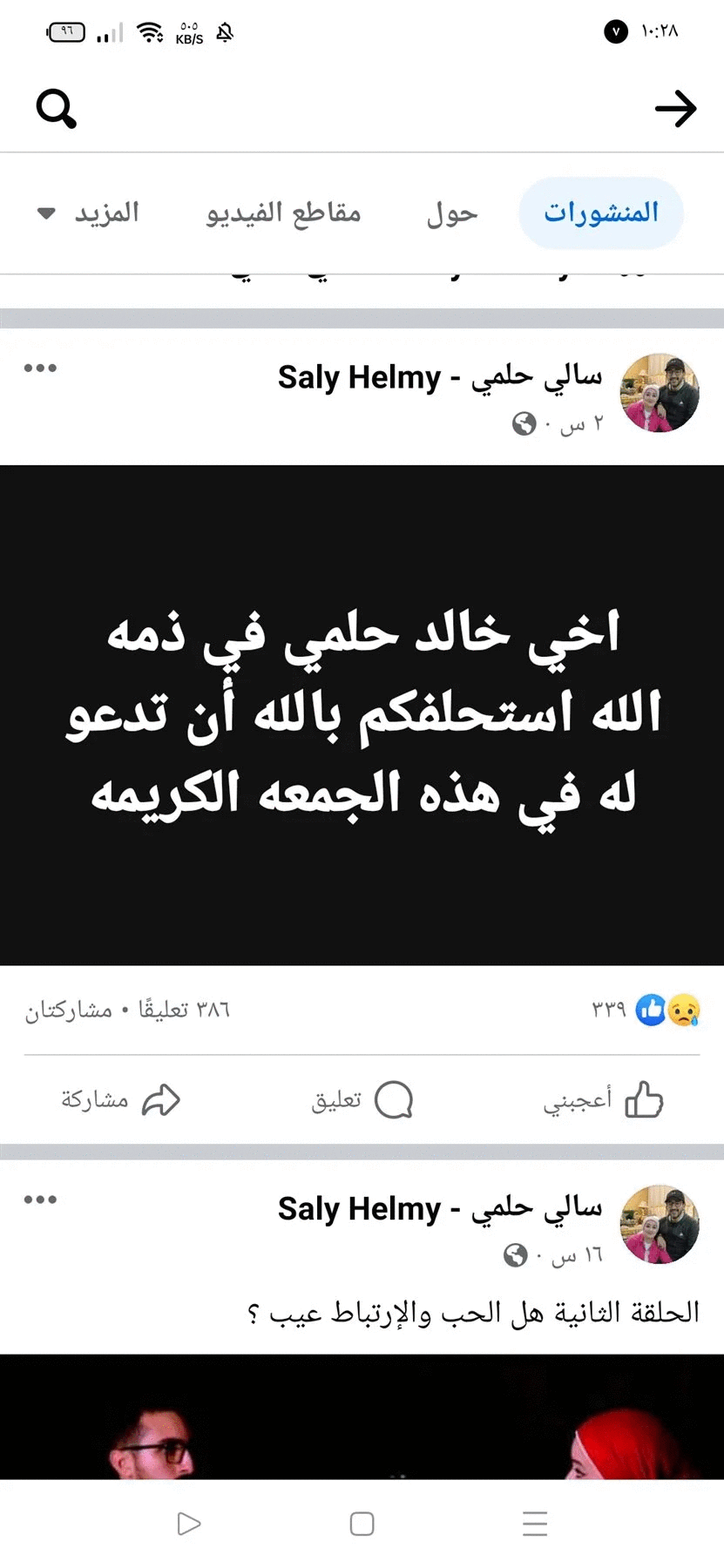Open profile picture on the ٢ س post

660,393
